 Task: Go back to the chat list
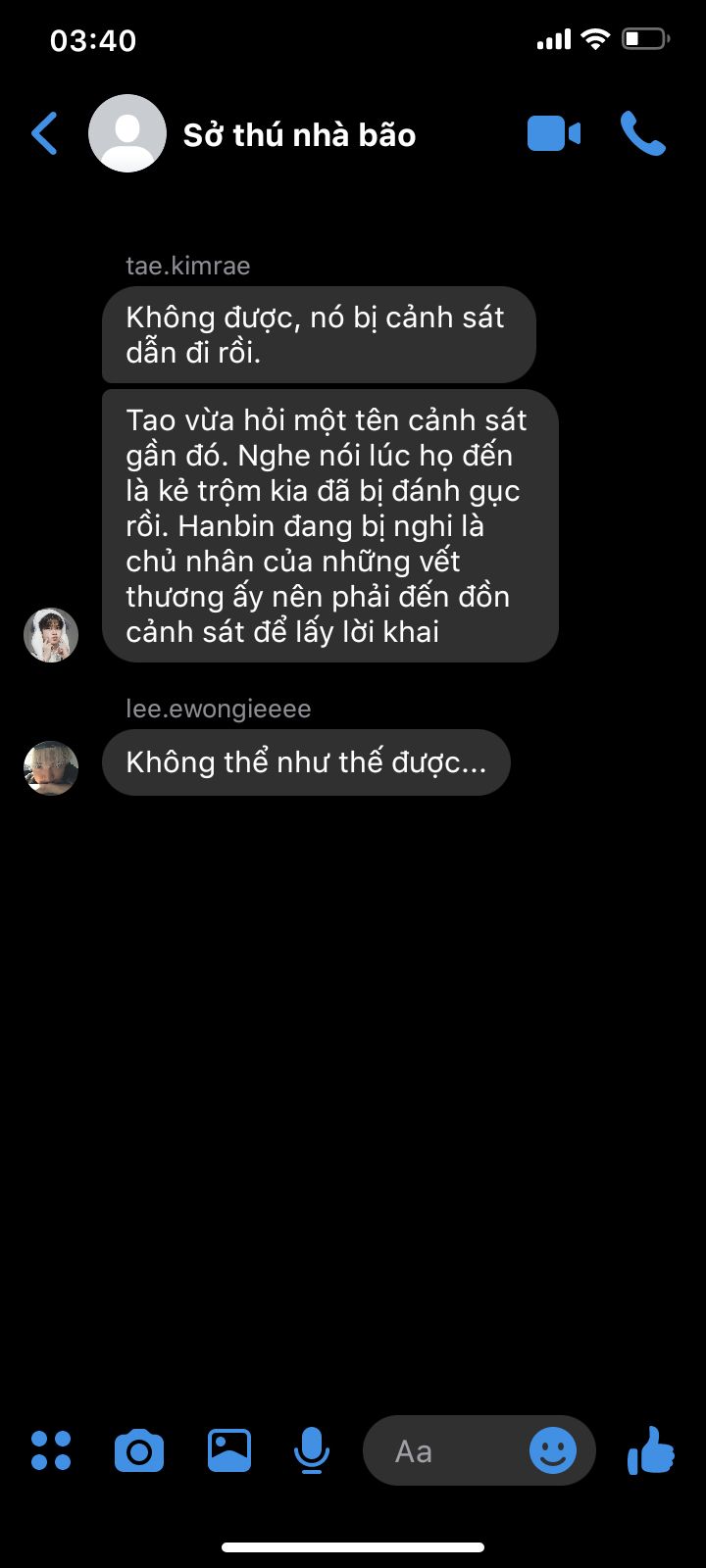click(x=45, y=134)
